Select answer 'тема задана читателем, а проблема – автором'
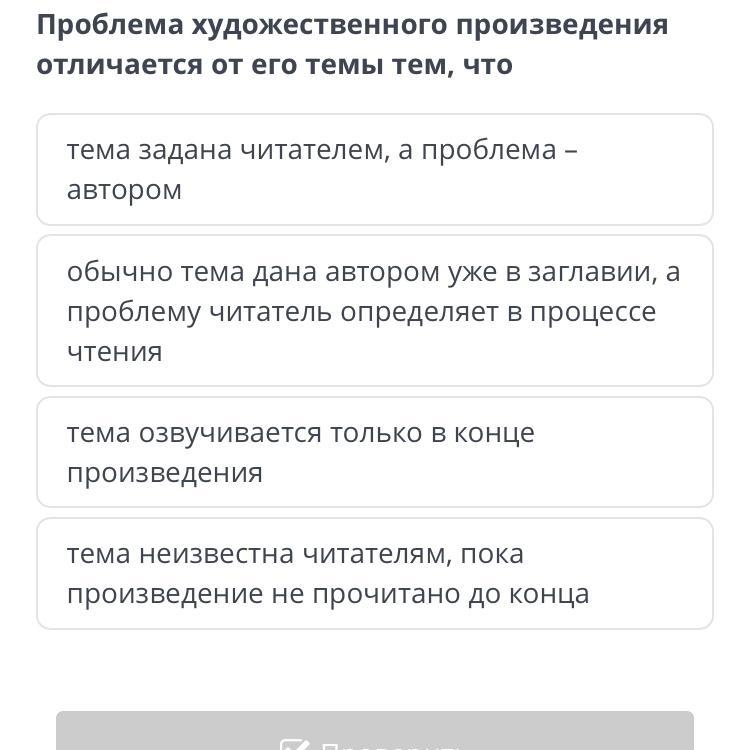Screen dimensions: 750x750 [374, 169]
